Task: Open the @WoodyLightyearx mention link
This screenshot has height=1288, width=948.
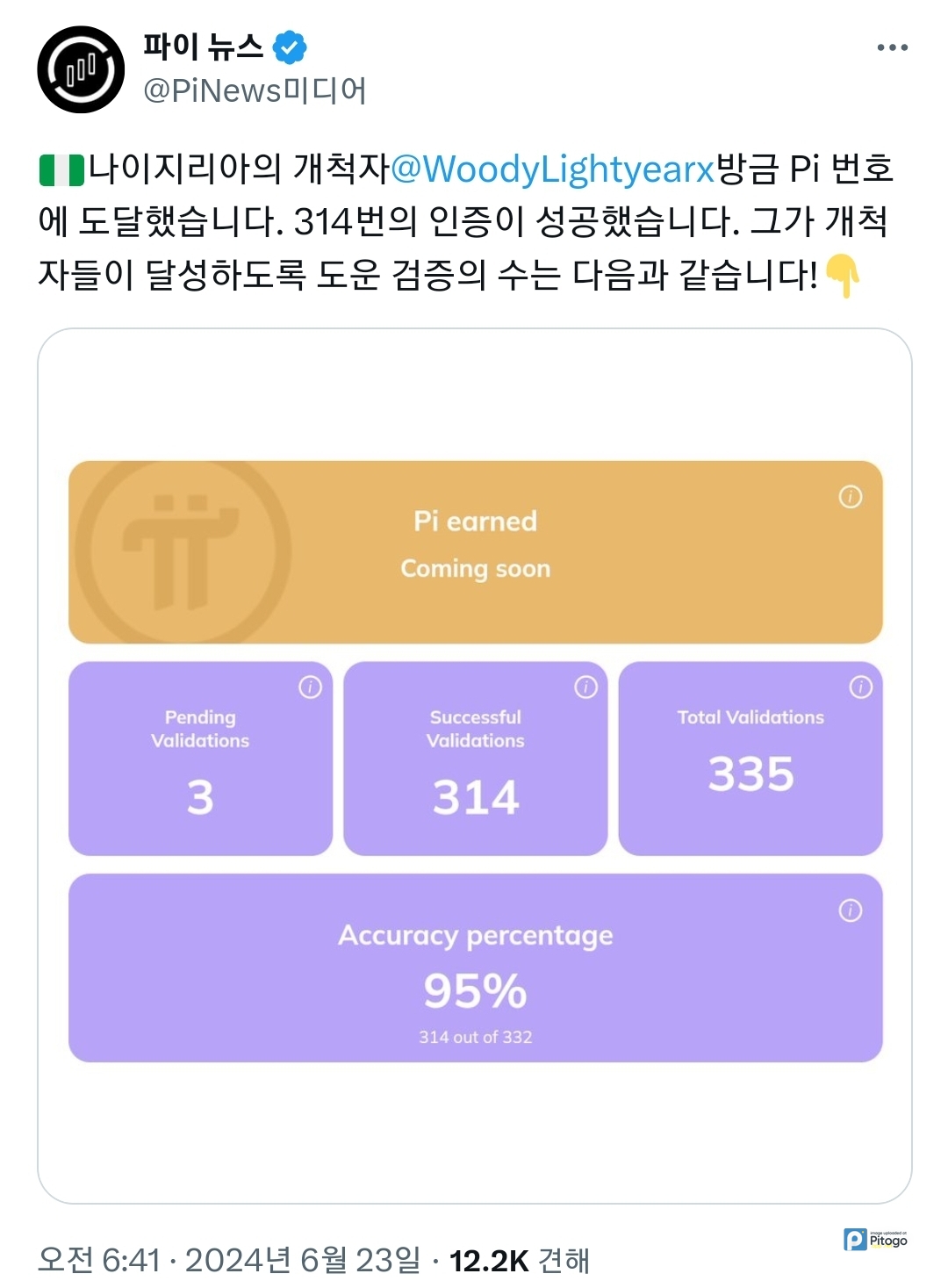Action: tap(552, 169)
